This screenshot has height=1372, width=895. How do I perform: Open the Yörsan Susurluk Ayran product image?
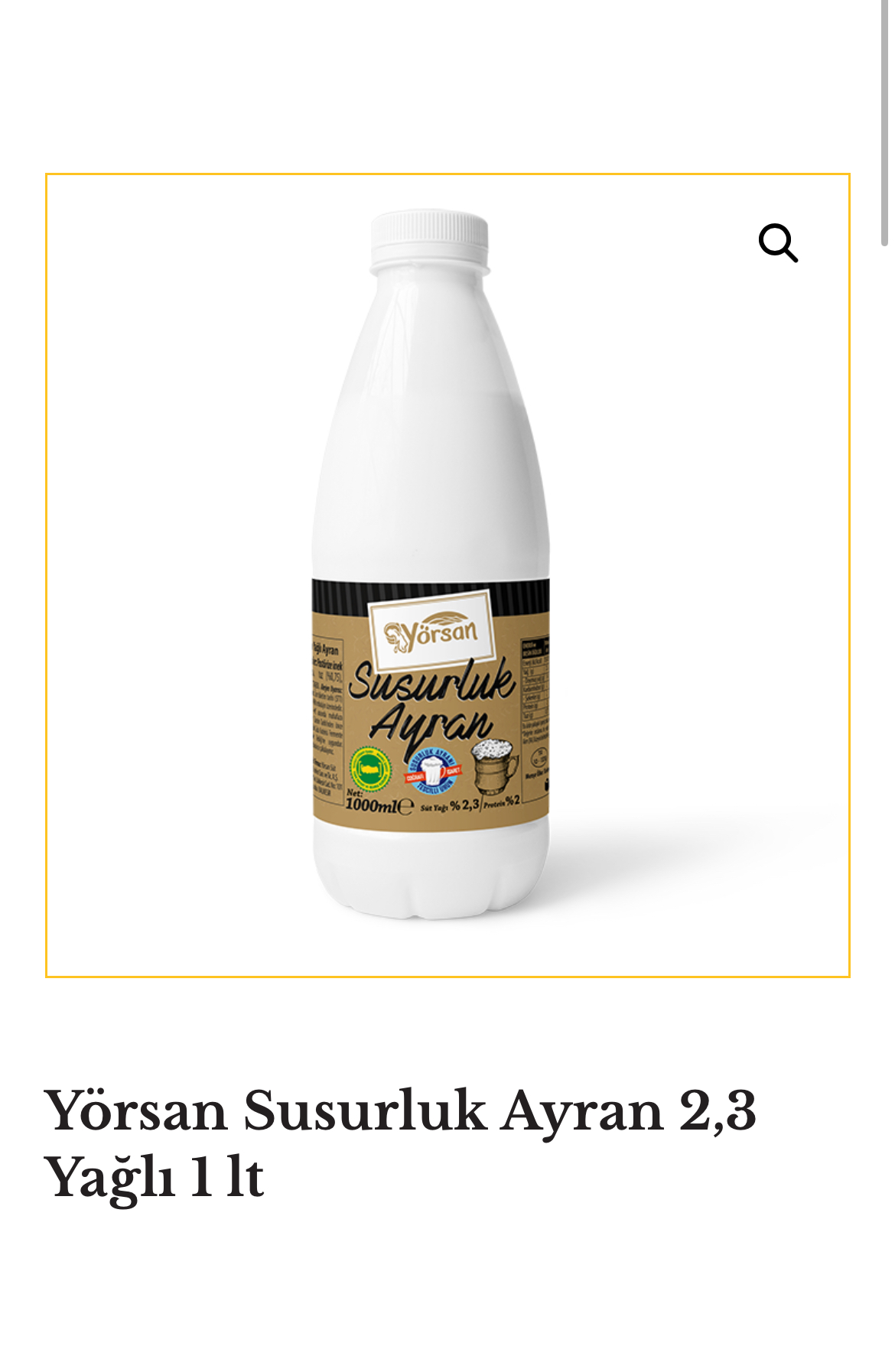(431, 566)
